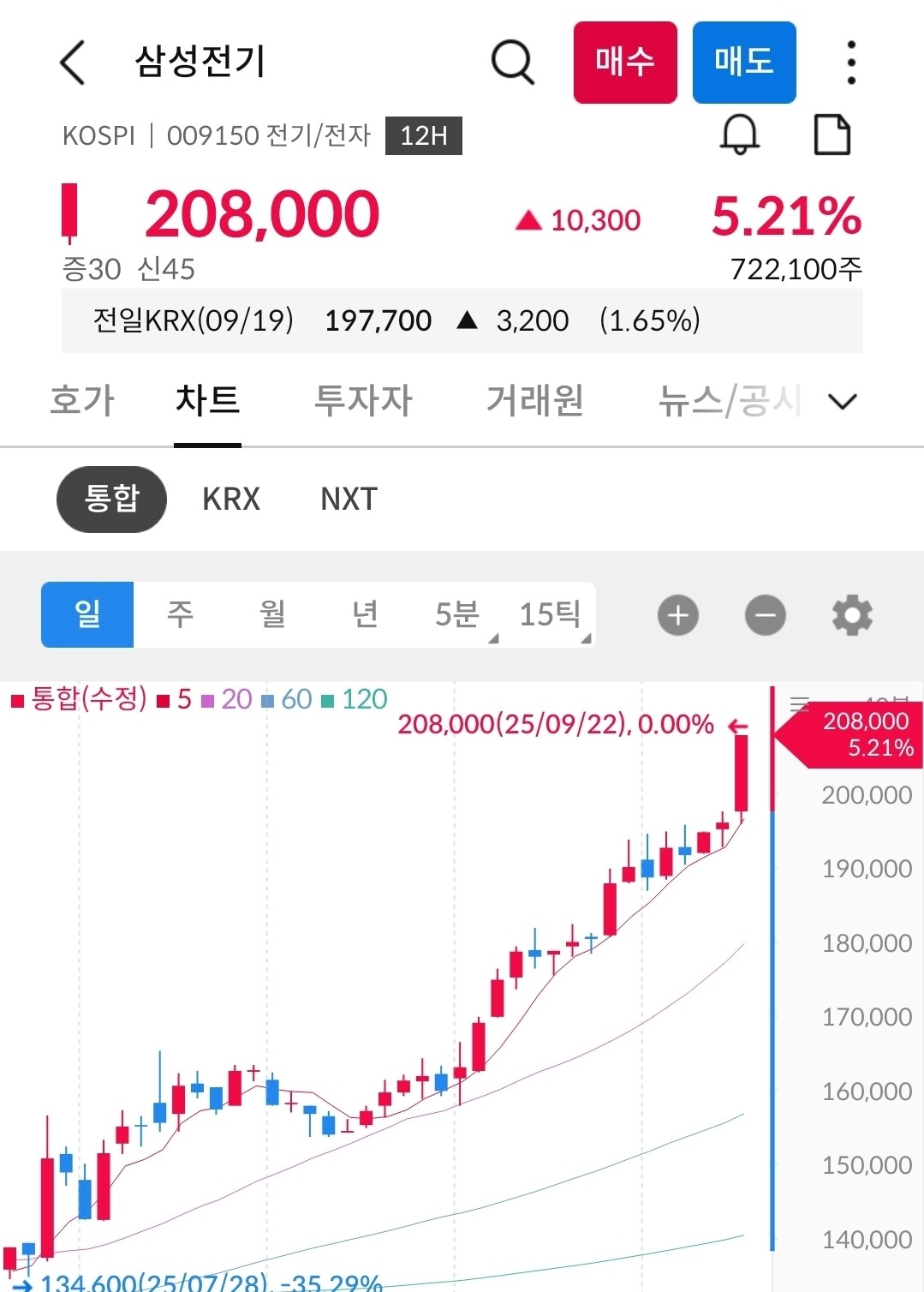The height and width of the screenshot is (1292, 924).
Task: Expand the tab list chevron
Action: [844, 401]
